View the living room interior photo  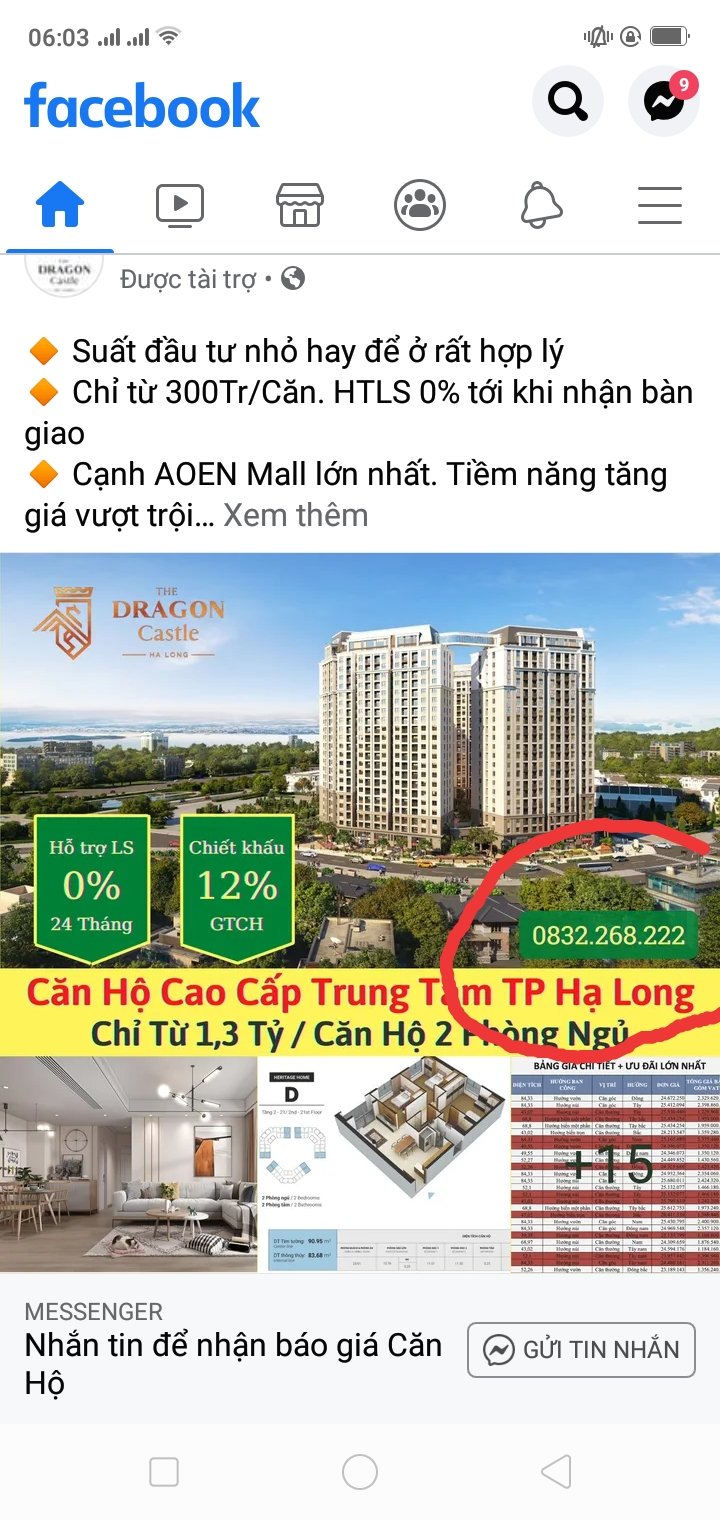(128, 1164)
